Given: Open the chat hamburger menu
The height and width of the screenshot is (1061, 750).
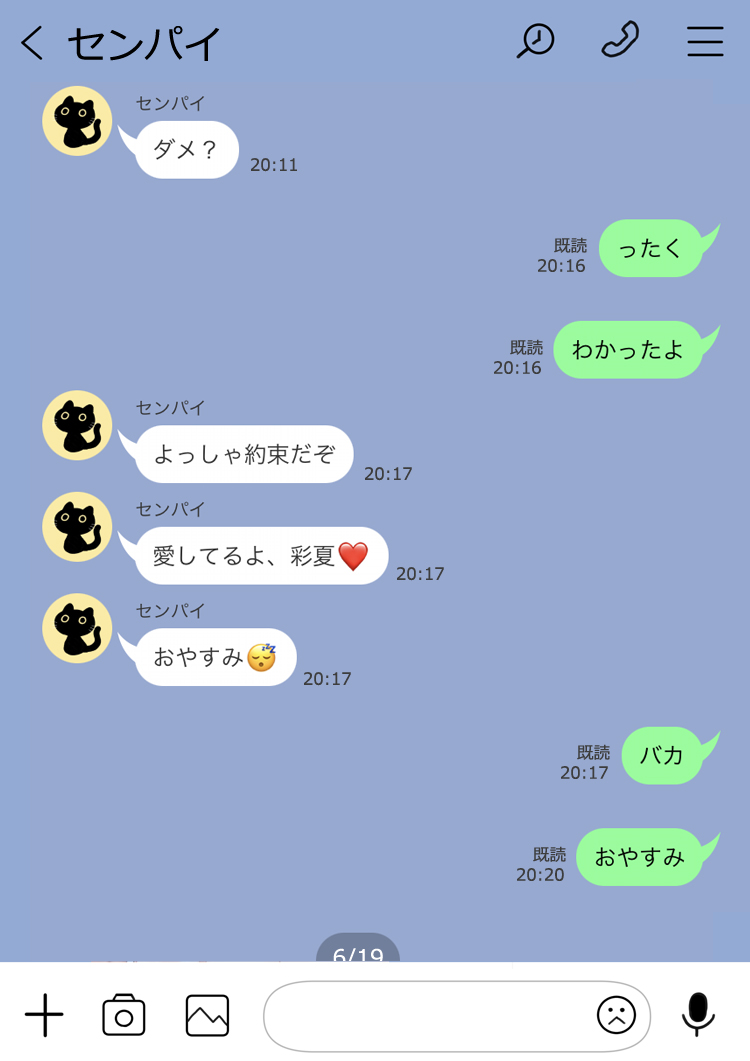Looking at the screenshot, I should click(x=705, y=41).
